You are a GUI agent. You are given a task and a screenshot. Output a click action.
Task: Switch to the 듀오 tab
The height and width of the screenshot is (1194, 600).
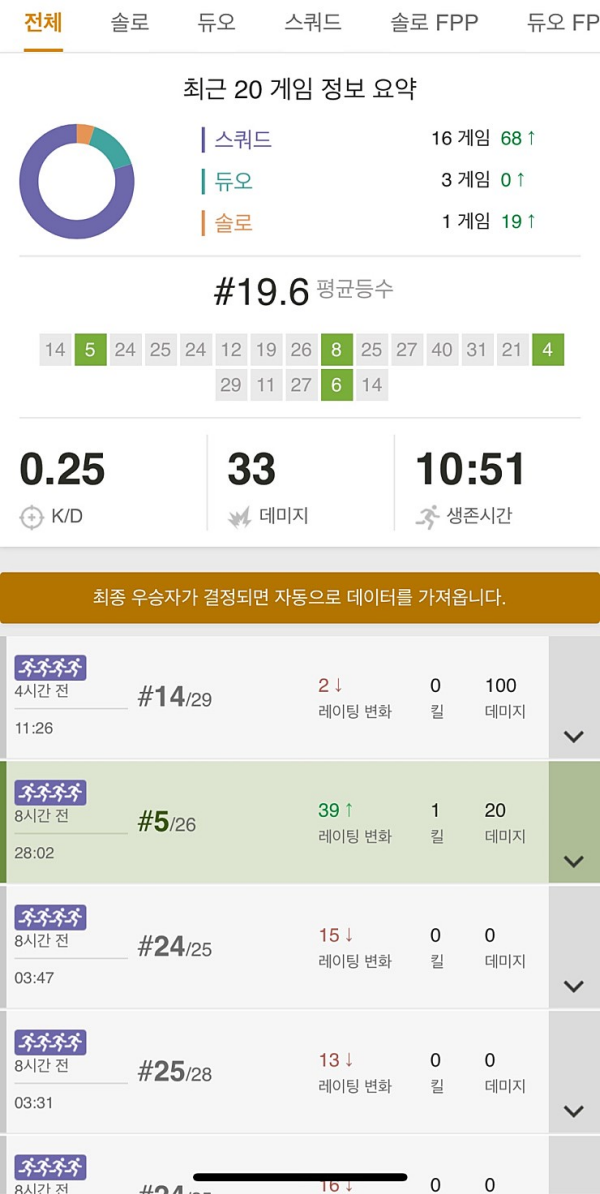coord(216,22)
